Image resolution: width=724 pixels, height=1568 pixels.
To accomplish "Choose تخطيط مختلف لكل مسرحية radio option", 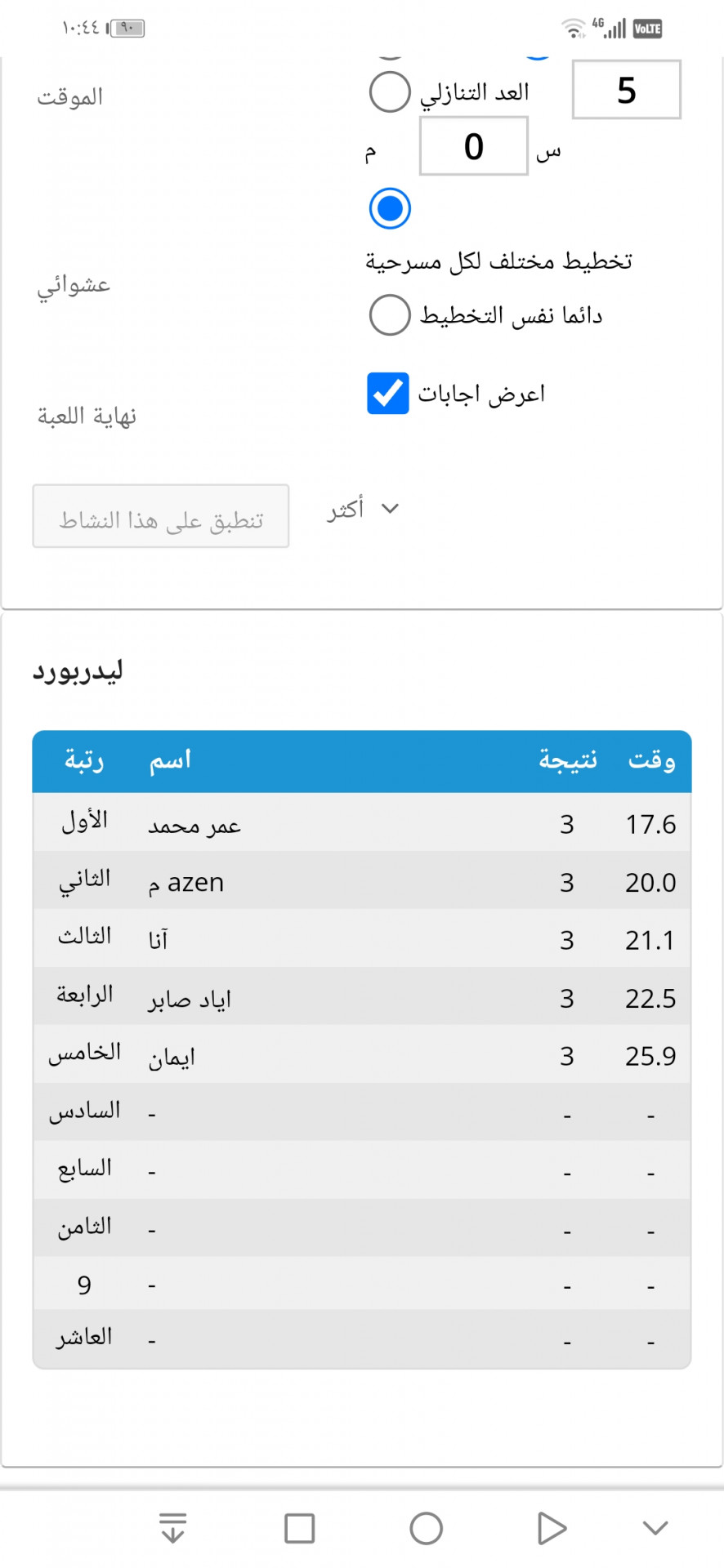I will [390, 208].
